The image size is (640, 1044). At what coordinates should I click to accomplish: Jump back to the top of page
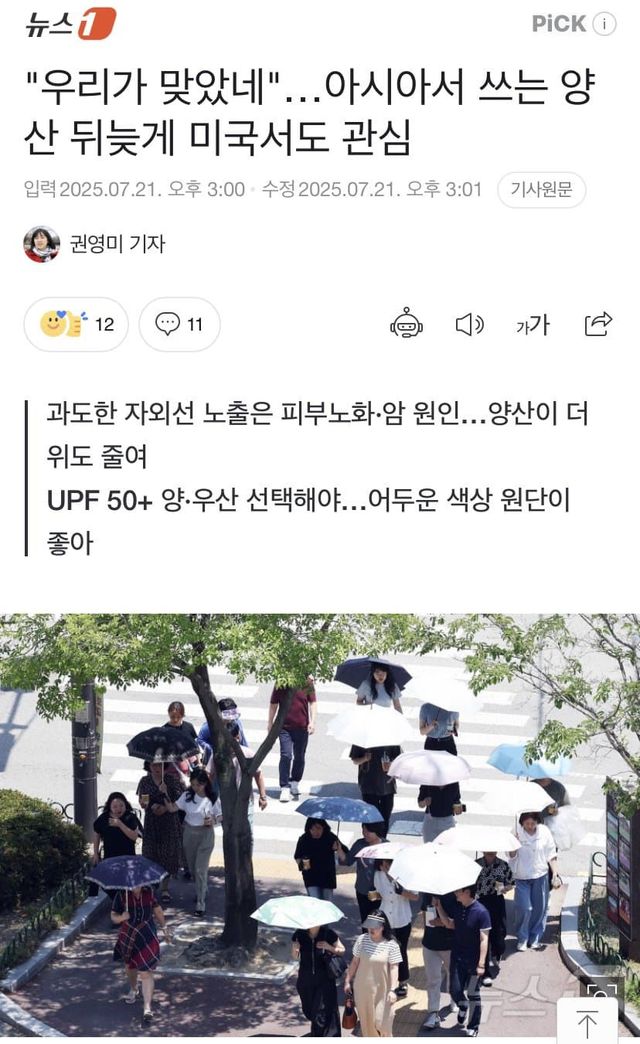click(x=588, y=1021)
